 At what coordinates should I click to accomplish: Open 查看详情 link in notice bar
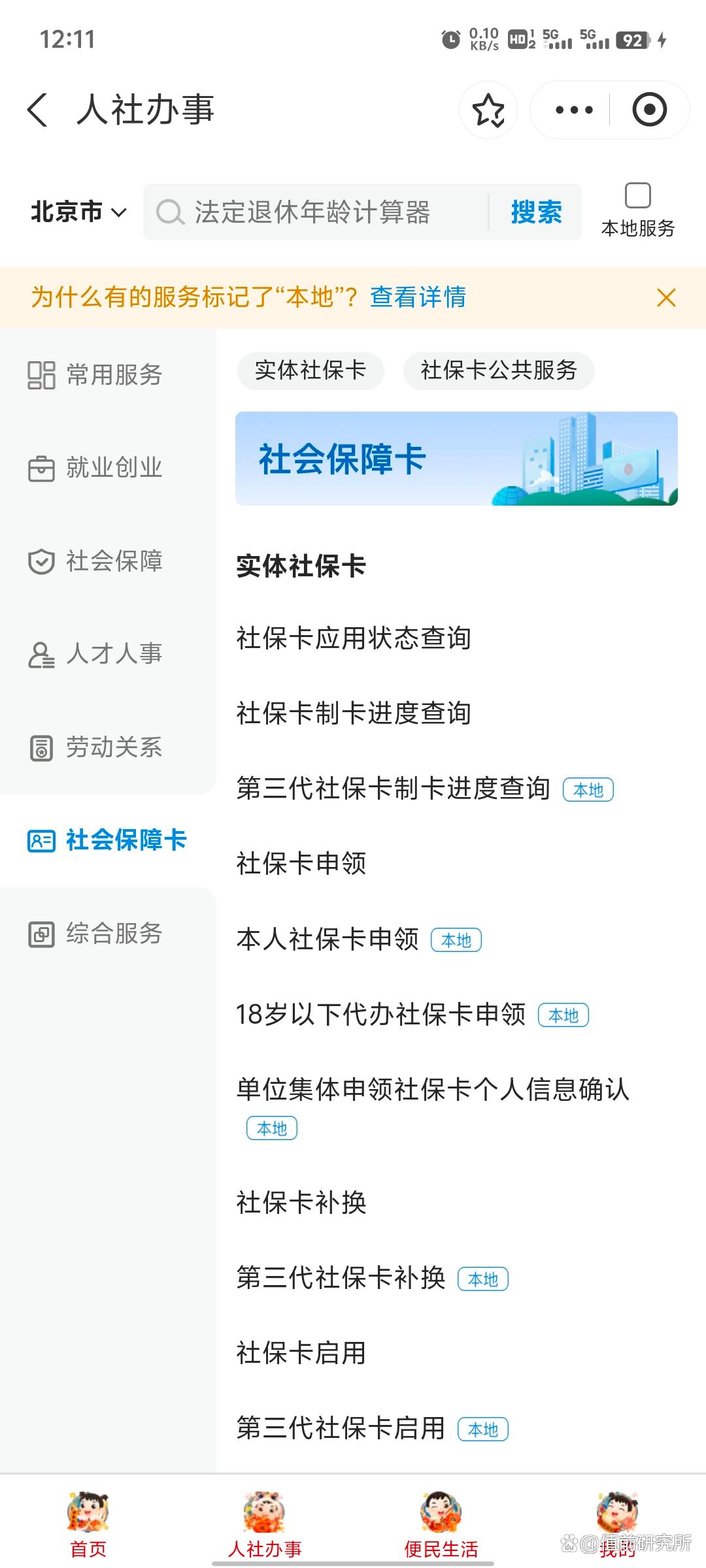point(418,297)
